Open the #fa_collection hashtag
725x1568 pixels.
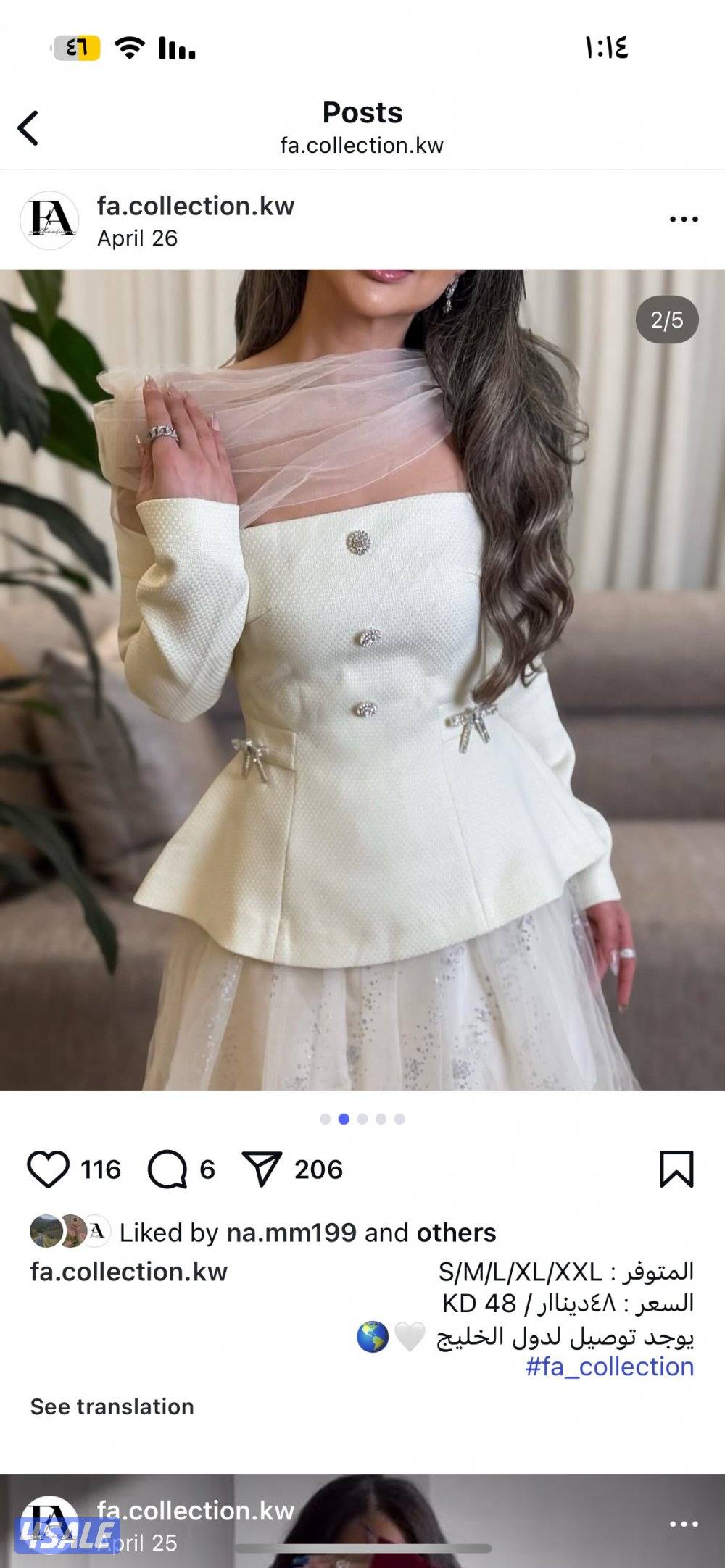tap(609, 1367)
